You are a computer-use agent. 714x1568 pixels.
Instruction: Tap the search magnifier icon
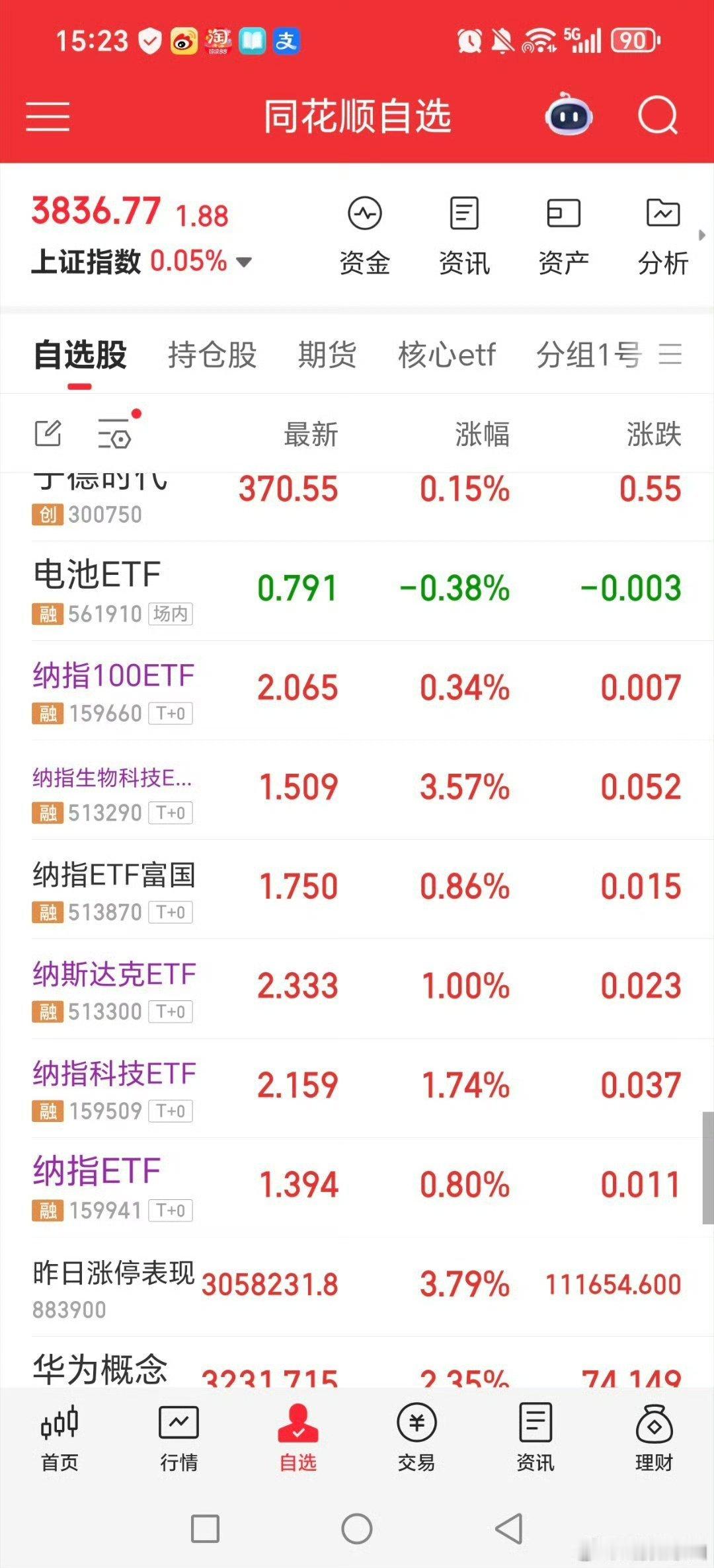pos(658,116)
